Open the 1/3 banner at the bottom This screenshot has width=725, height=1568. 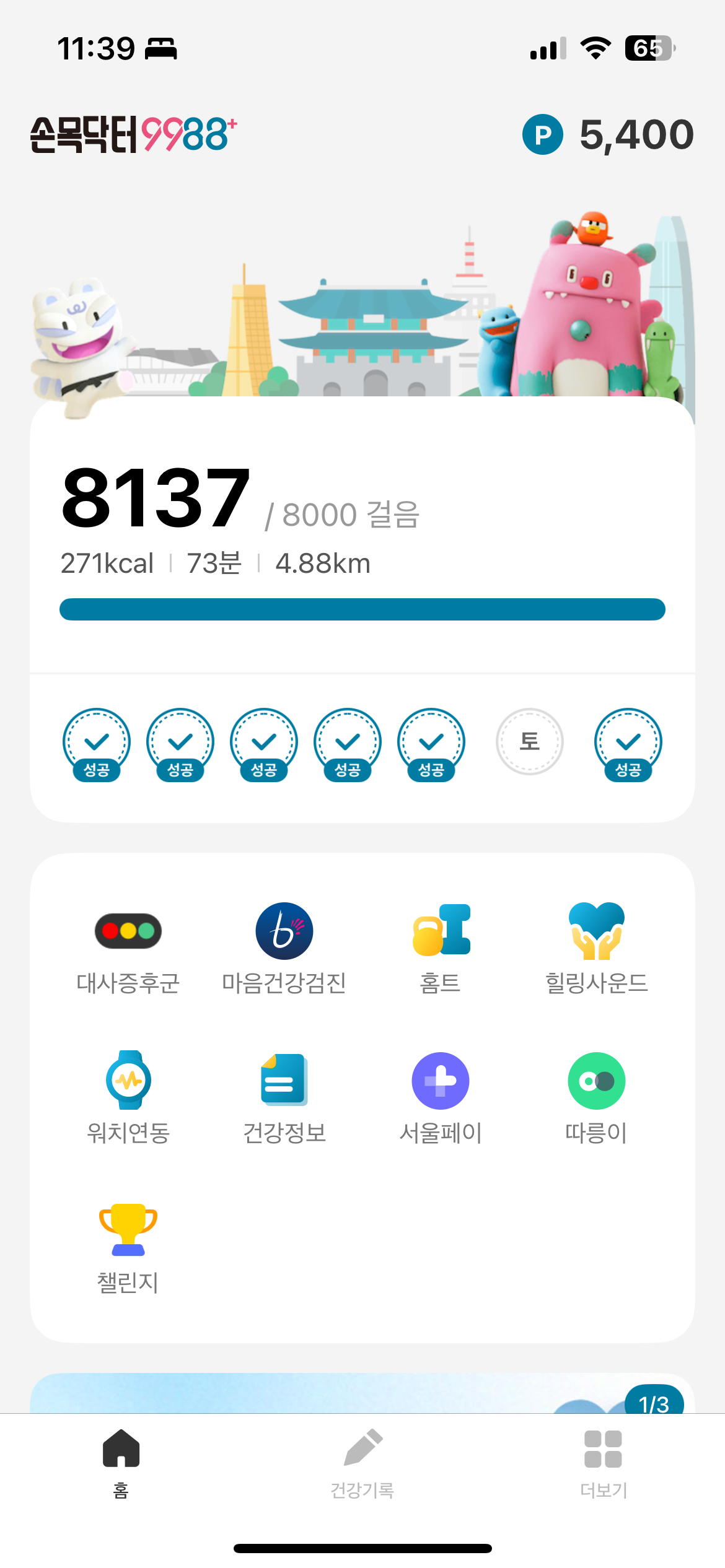click(362, 1396)
